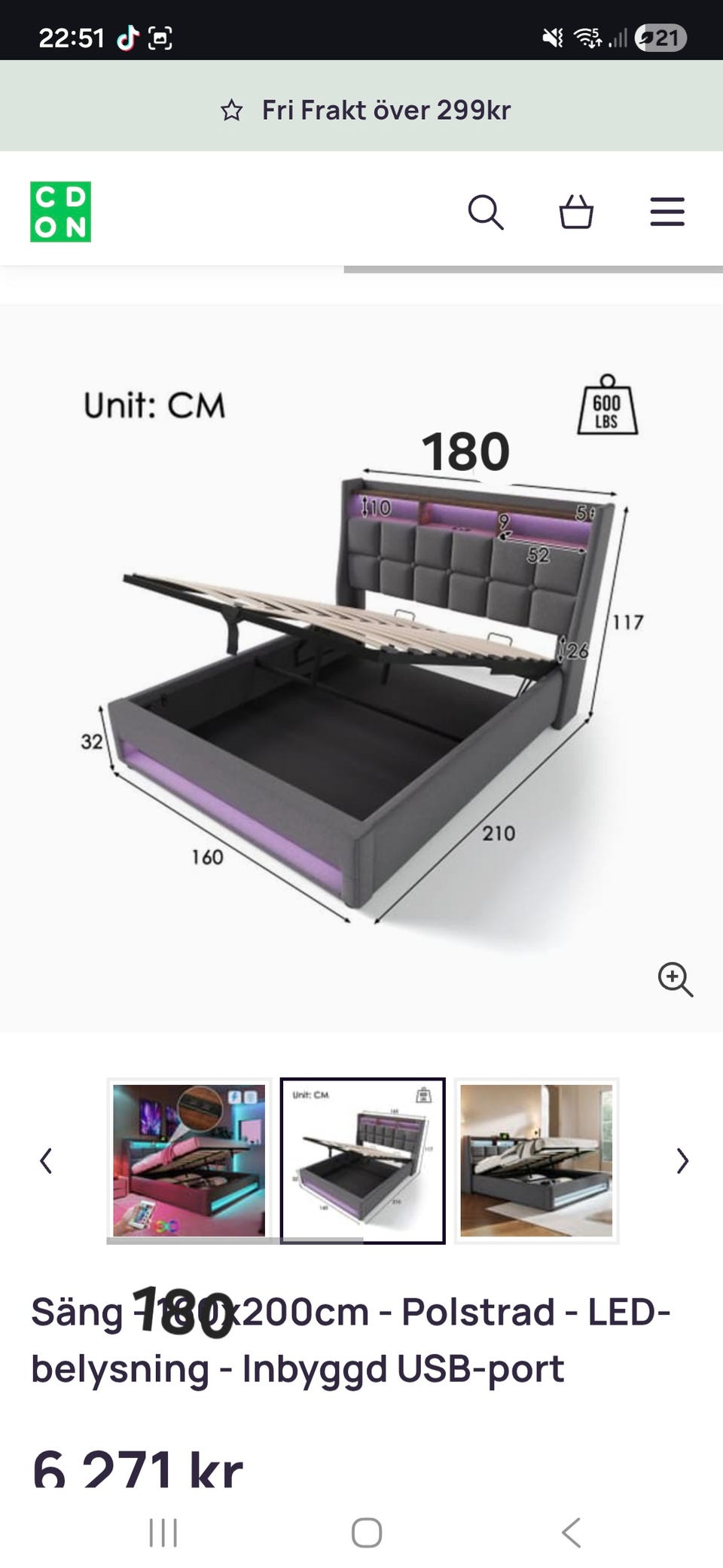Open the hamburger menu
This screenshot has height=1568, width=723.
667,212
